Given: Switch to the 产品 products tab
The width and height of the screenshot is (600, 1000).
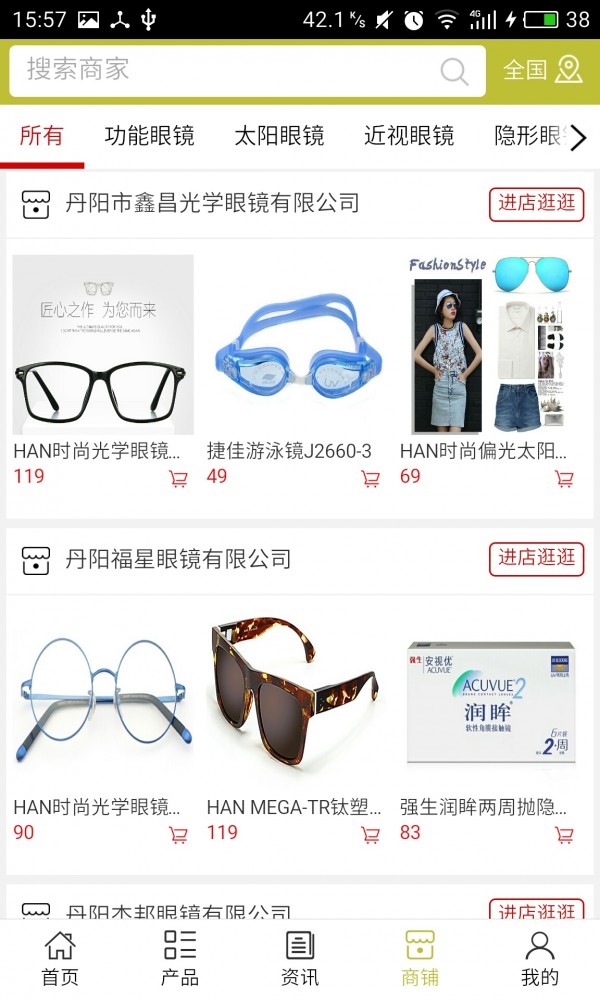Looking at the screenshot, I should click(180, 958).
